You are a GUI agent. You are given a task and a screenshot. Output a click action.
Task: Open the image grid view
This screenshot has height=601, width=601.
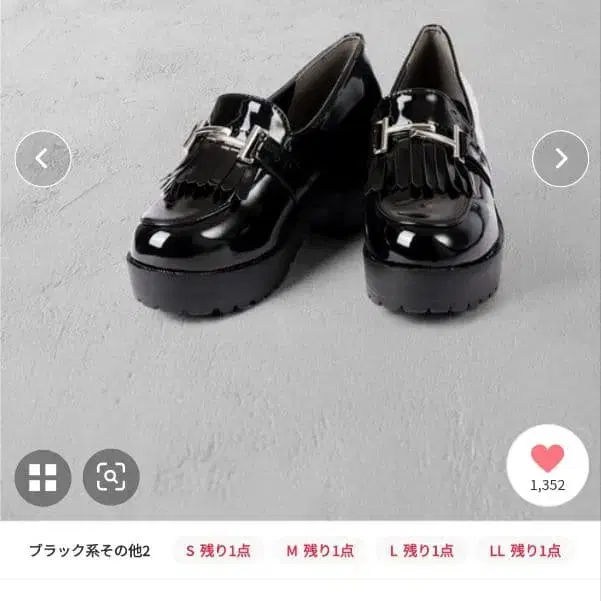point(43,478)
